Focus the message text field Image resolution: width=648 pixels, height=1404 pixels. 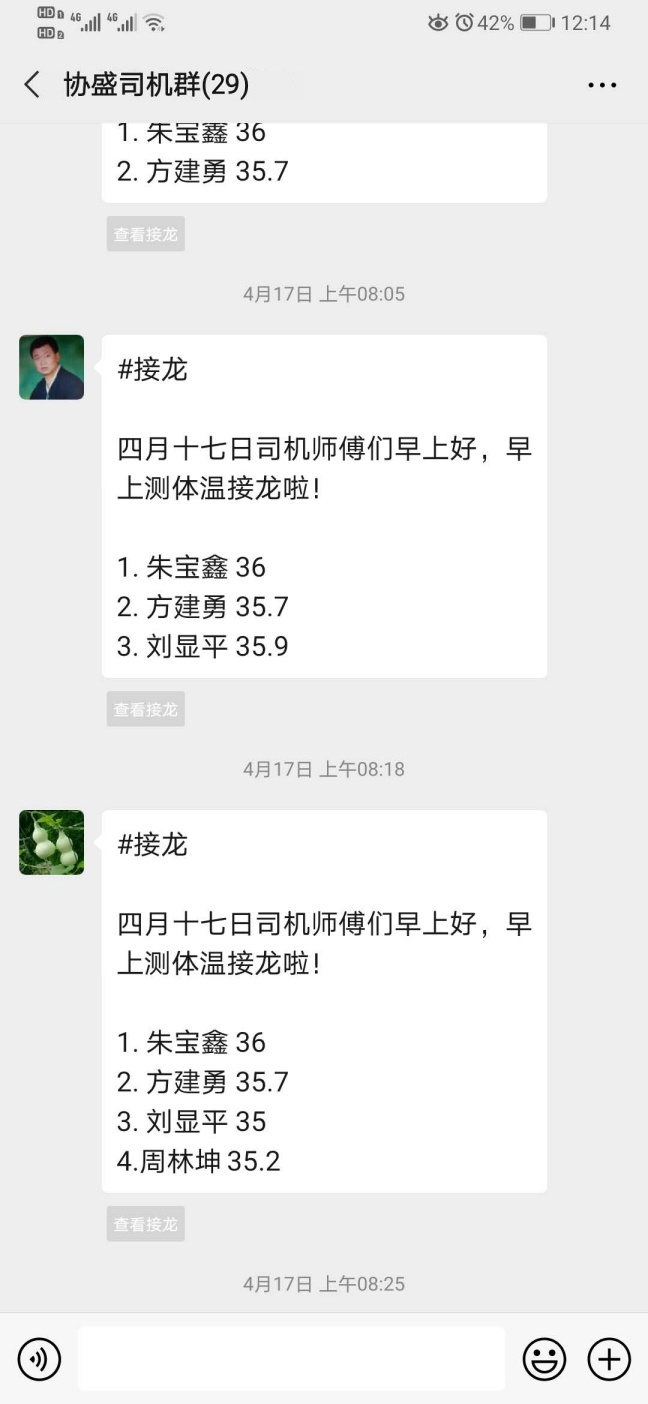291,1359
